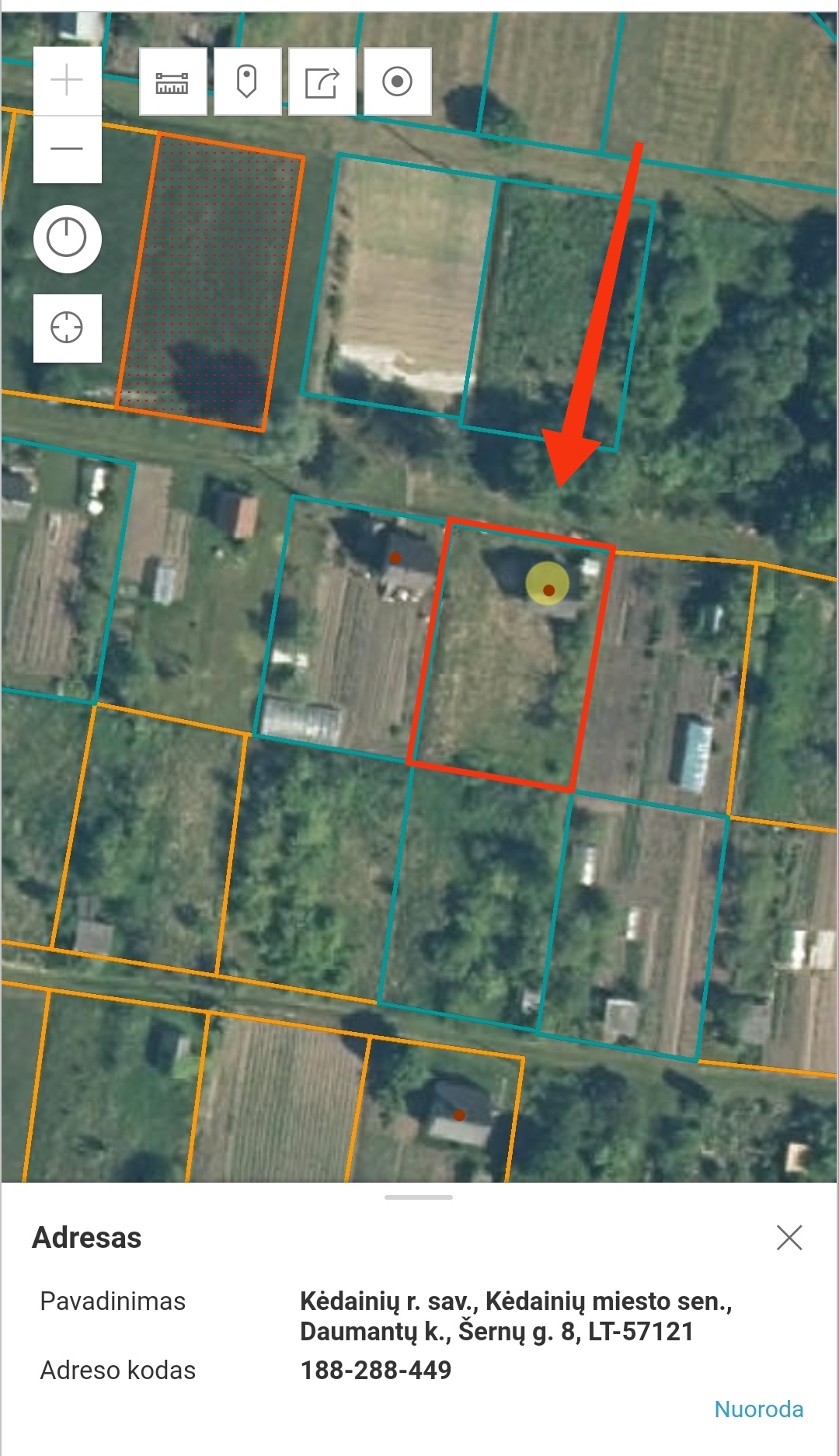Open the place marker tool

coord(248,82)
